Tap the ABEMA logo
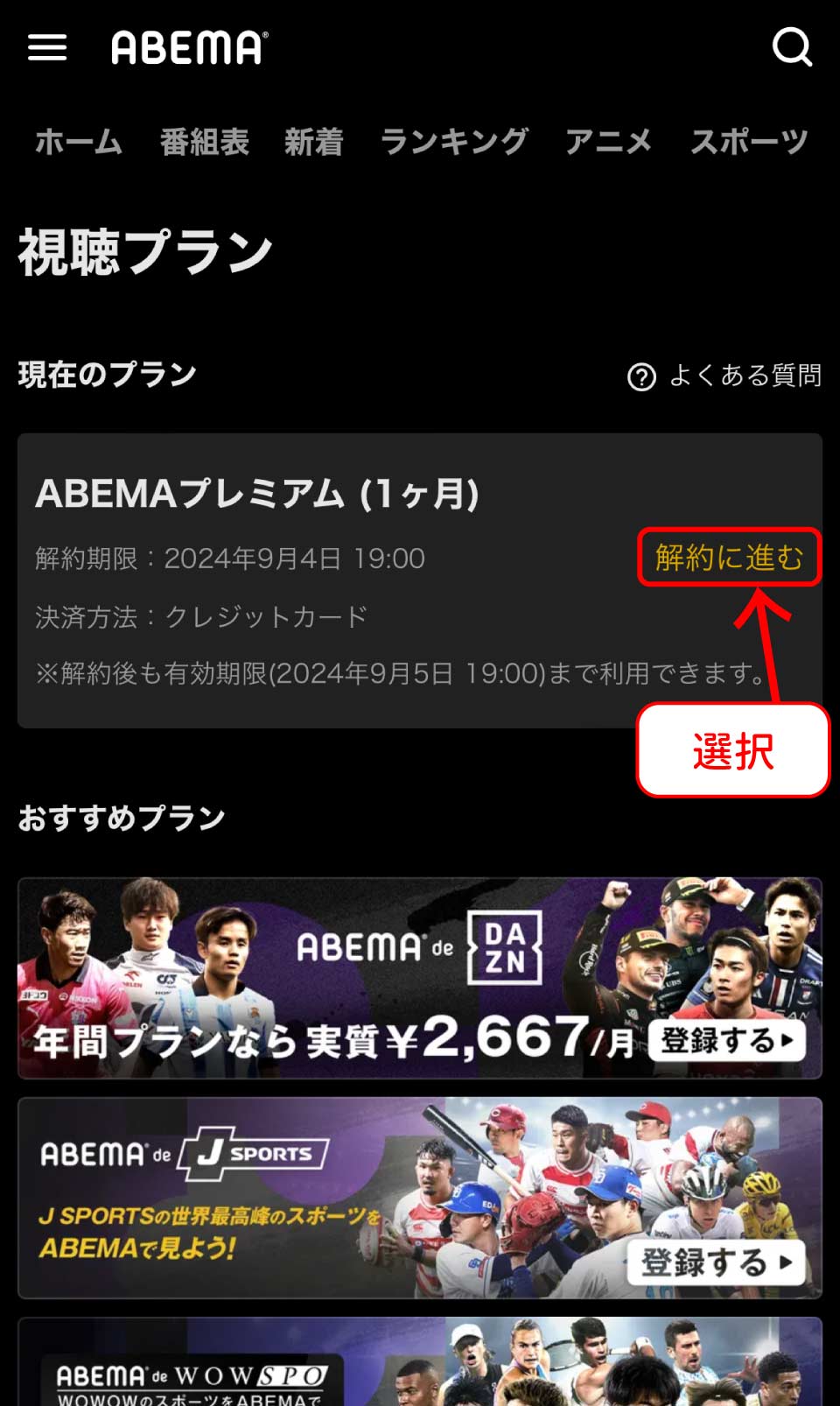The image size is (840, 1406). coord(190,48)
